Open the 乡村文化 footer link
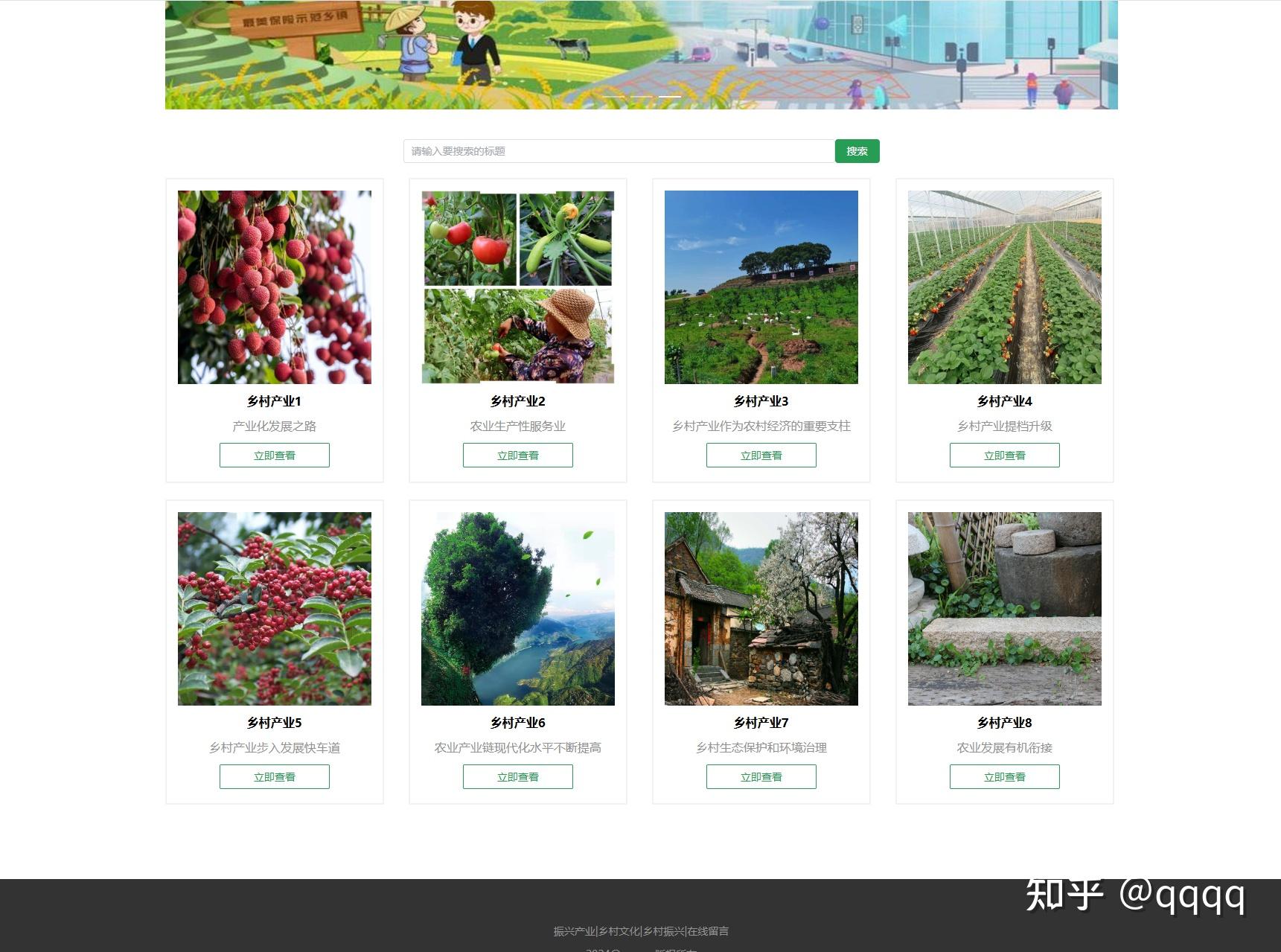 619,931
